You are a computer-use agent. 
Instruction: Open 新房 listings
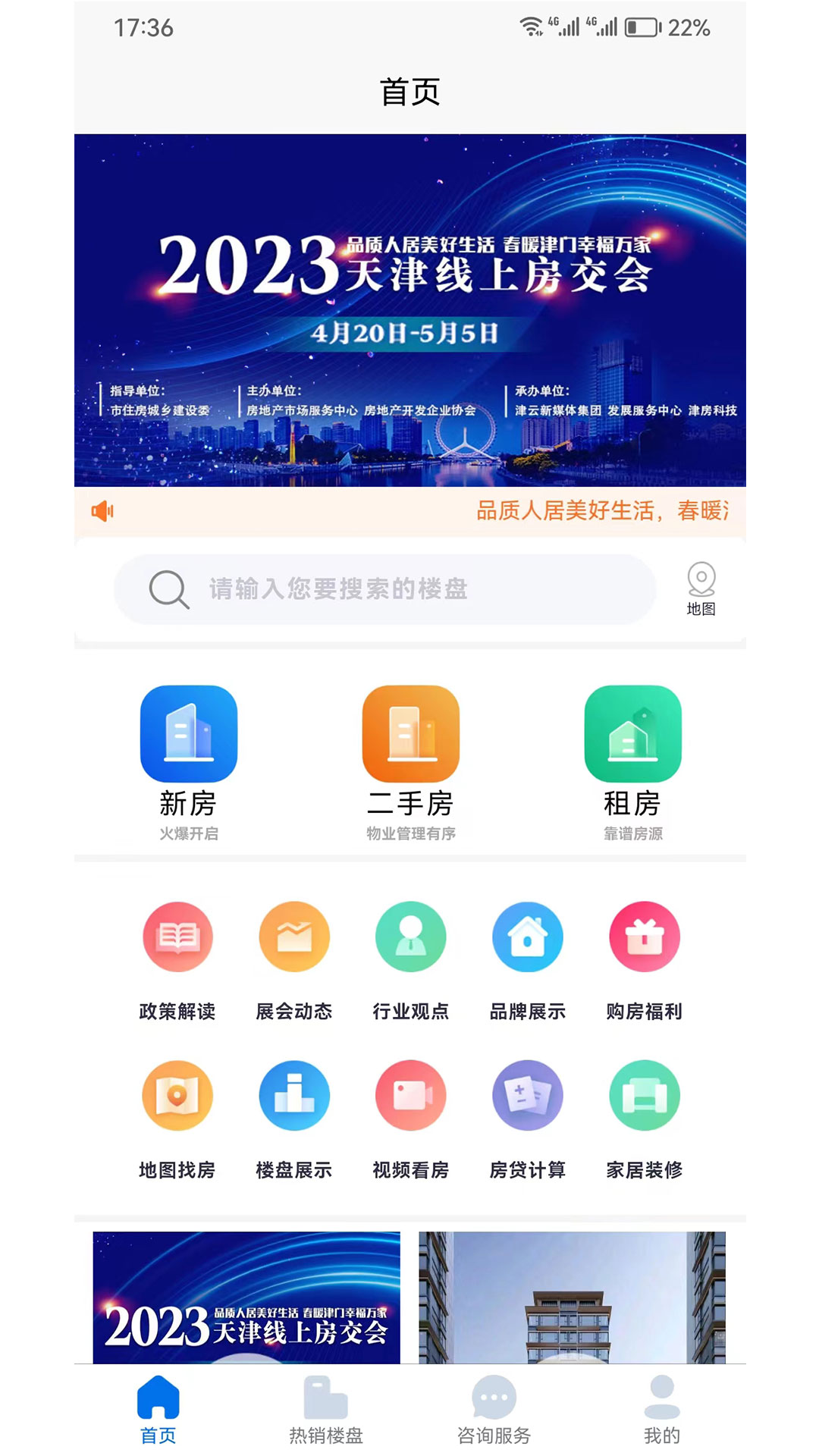(x=188, y=761)
